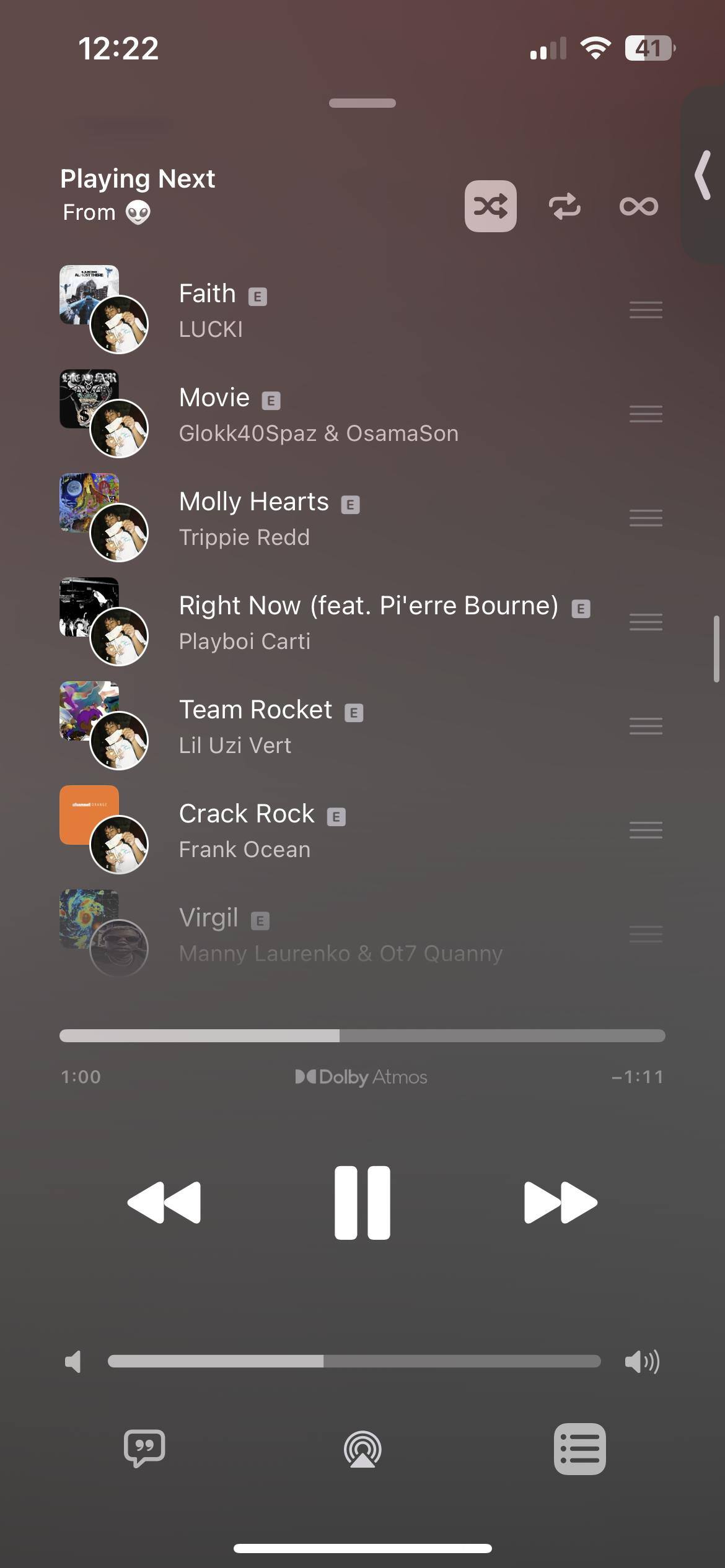Skip to the next track
Image resolution: width=725 pixels, height=1568 pixels.
(x=560, y=1203)
